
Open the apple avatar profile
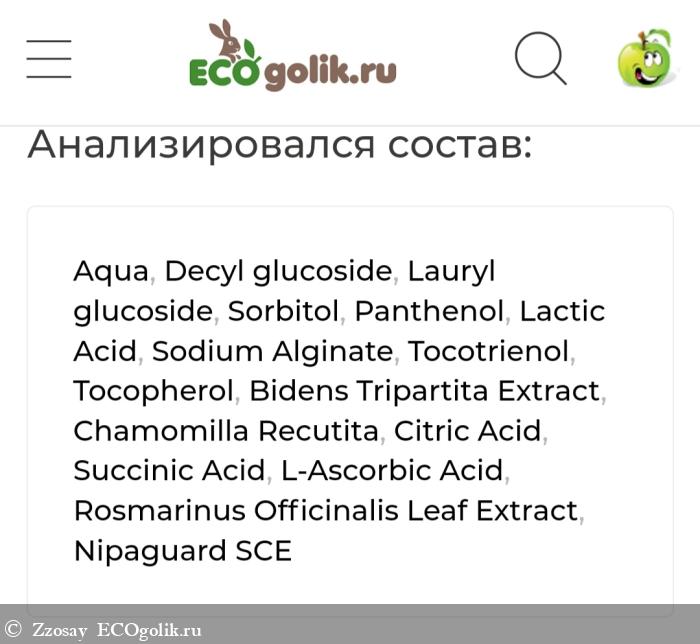click(x=645, y=58)
